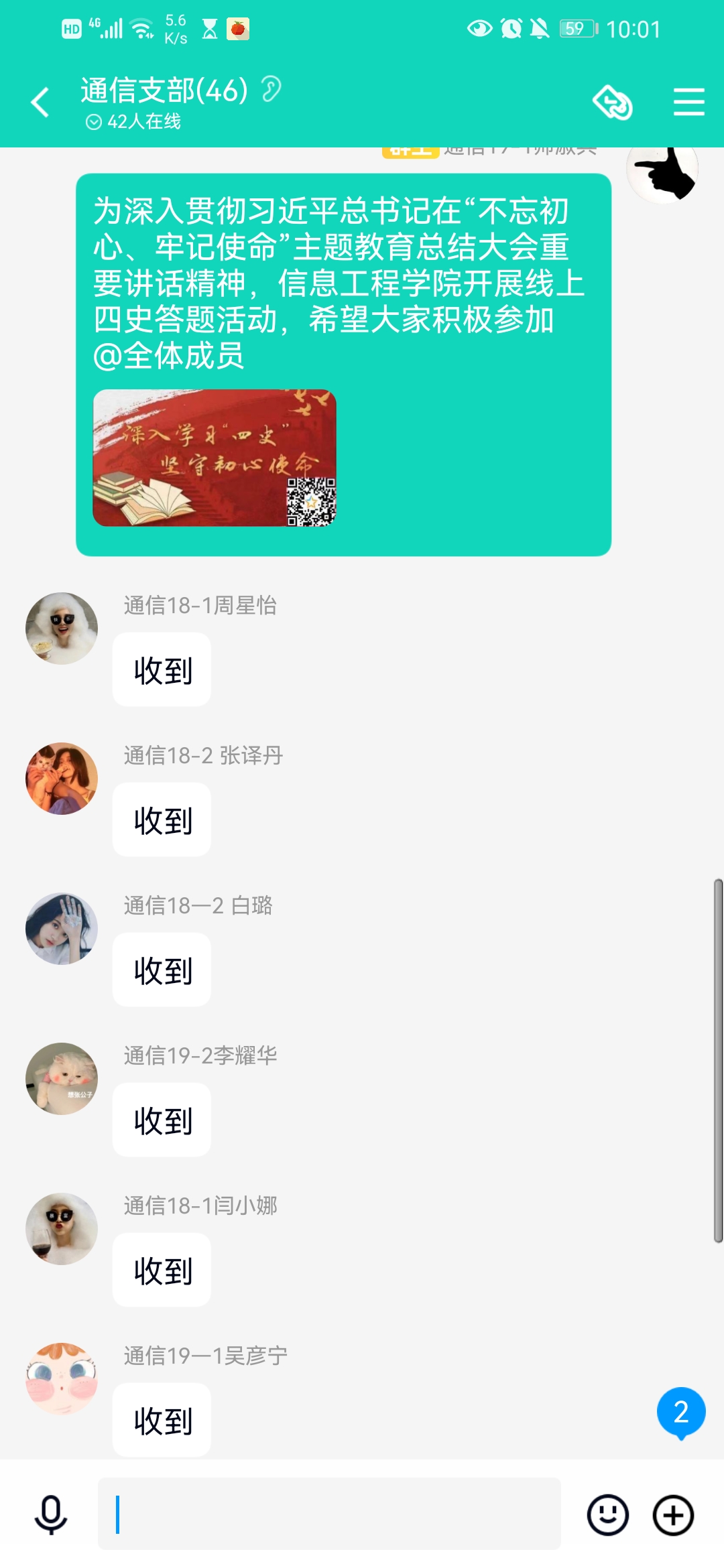View 通信18-1闫小娜's avatar profile
Viewport: 724px width, 1568px height.
[x=62, y=1229]
